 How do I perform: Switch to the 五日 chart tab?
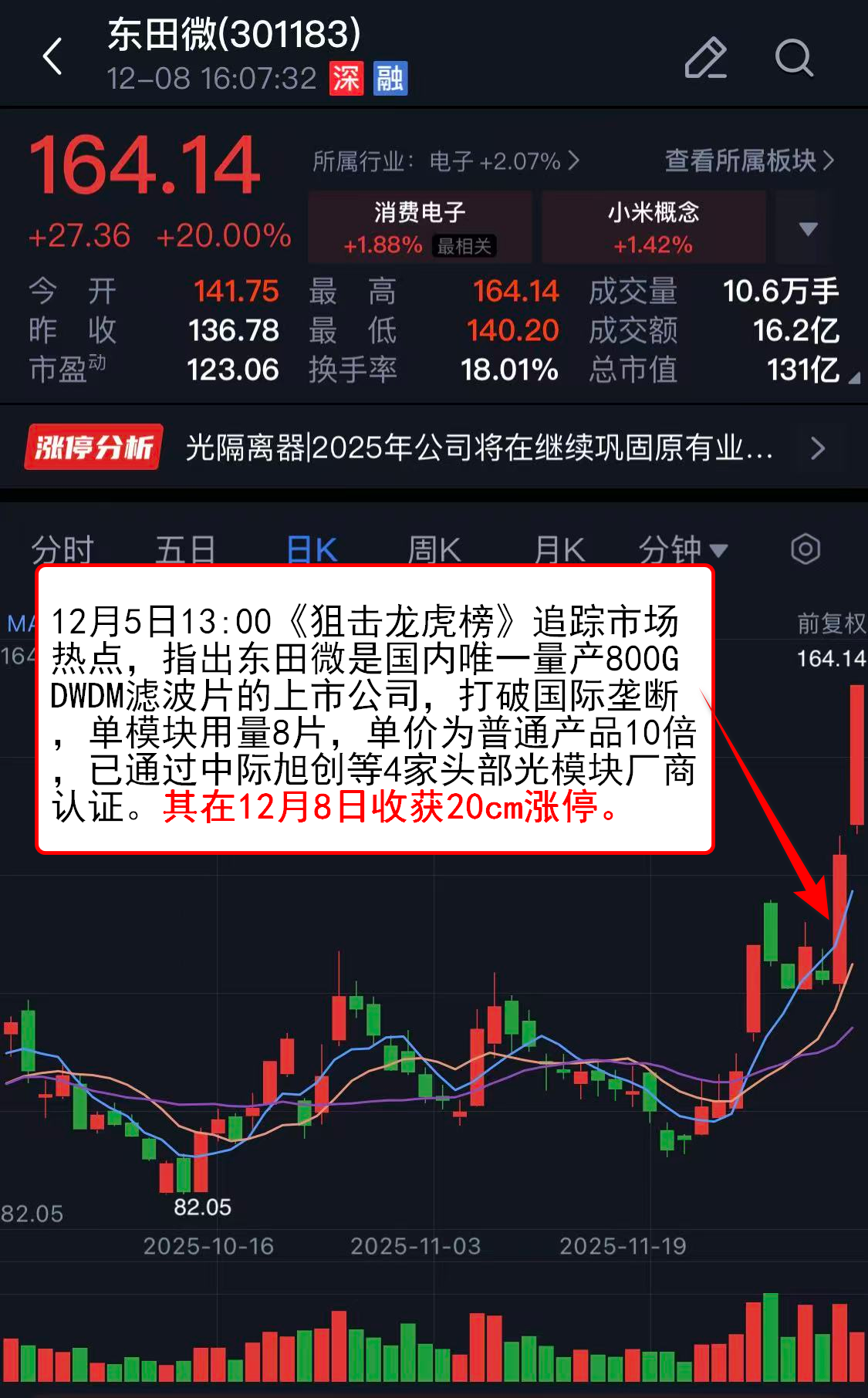click(x=185, y=550)
